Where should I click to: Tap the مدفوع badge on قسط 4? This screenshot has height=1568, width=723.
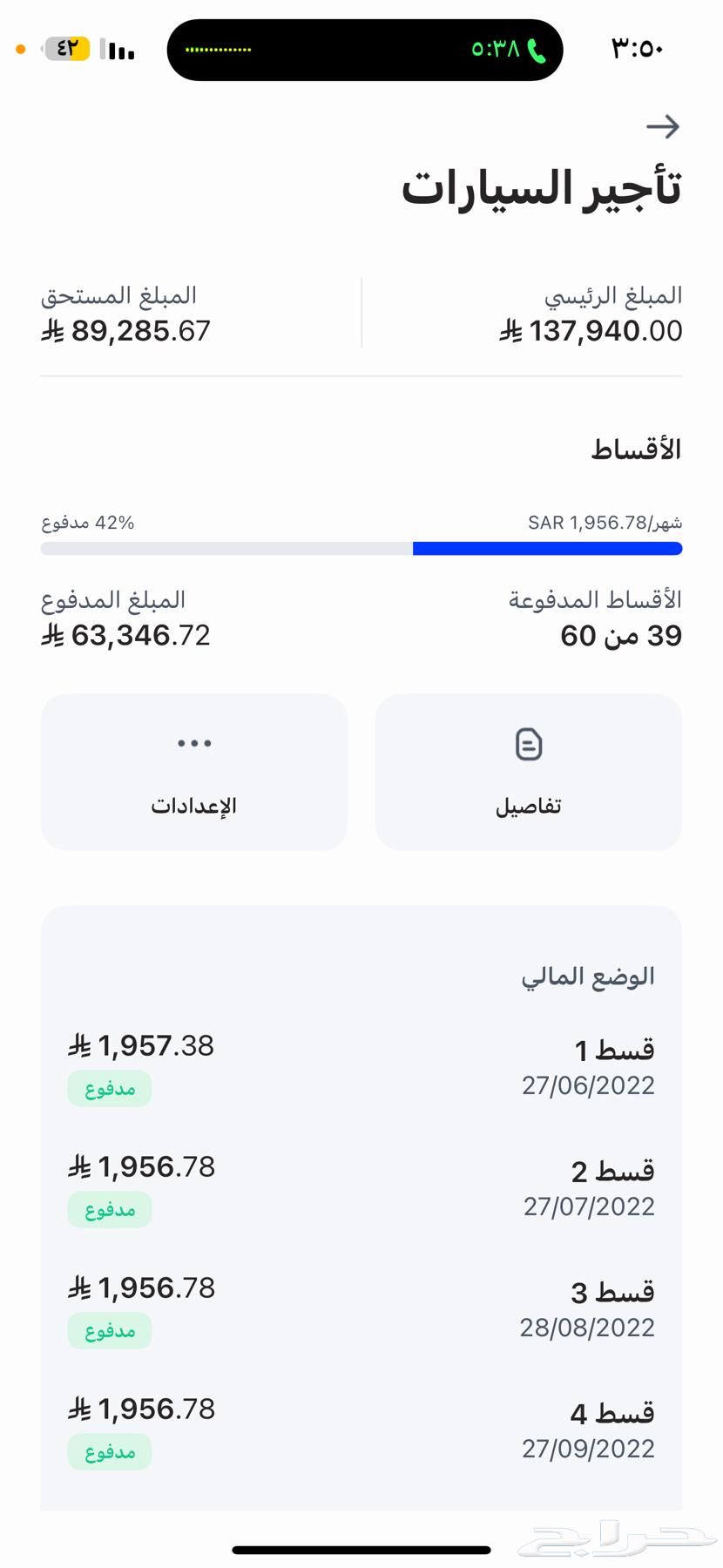[110, 1451]
